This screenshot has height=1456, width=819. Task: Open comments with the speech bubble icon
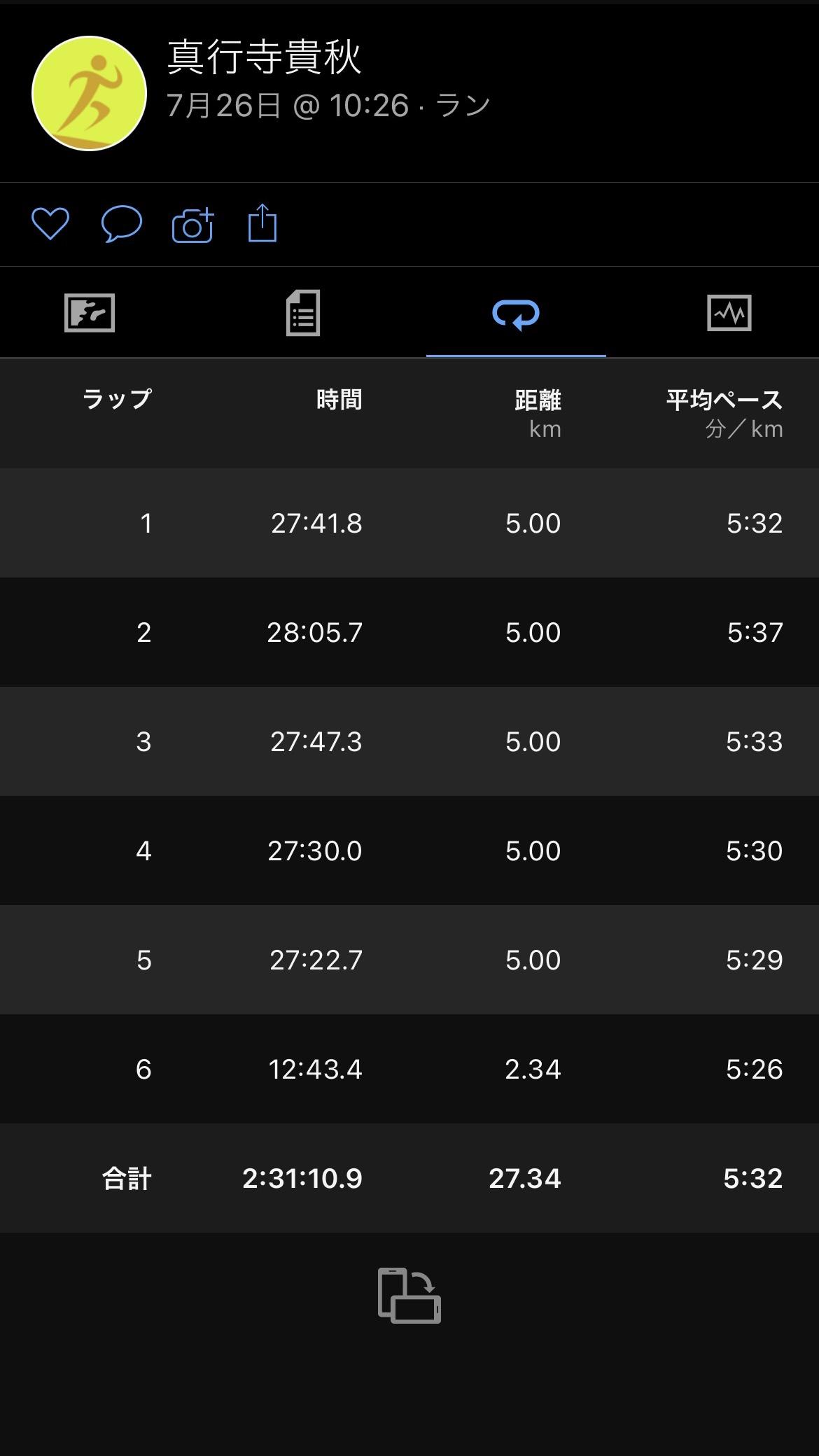pyautogui.click(x=122, y=225)
